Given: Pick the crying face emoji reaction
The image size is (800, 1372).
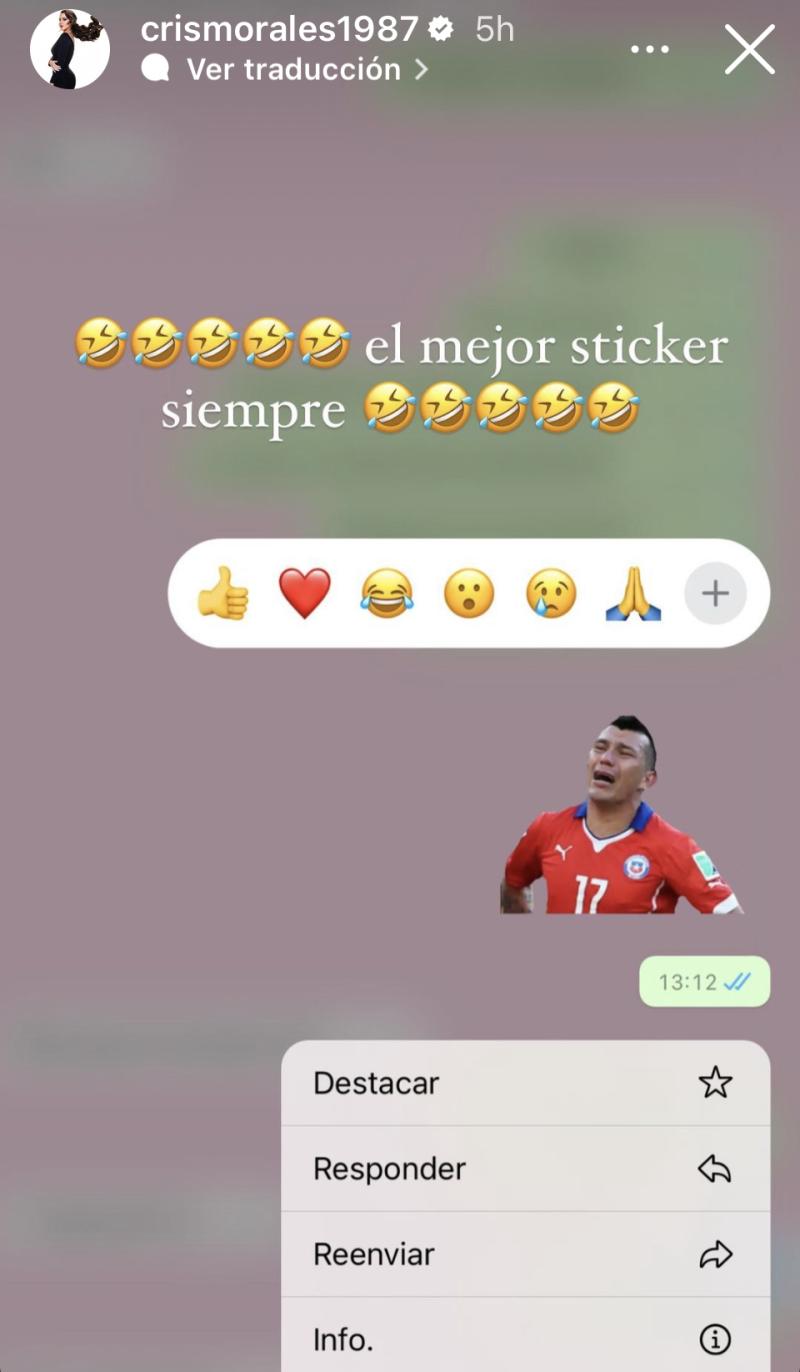Looking at the screenshot, I should tap(551, 592).
